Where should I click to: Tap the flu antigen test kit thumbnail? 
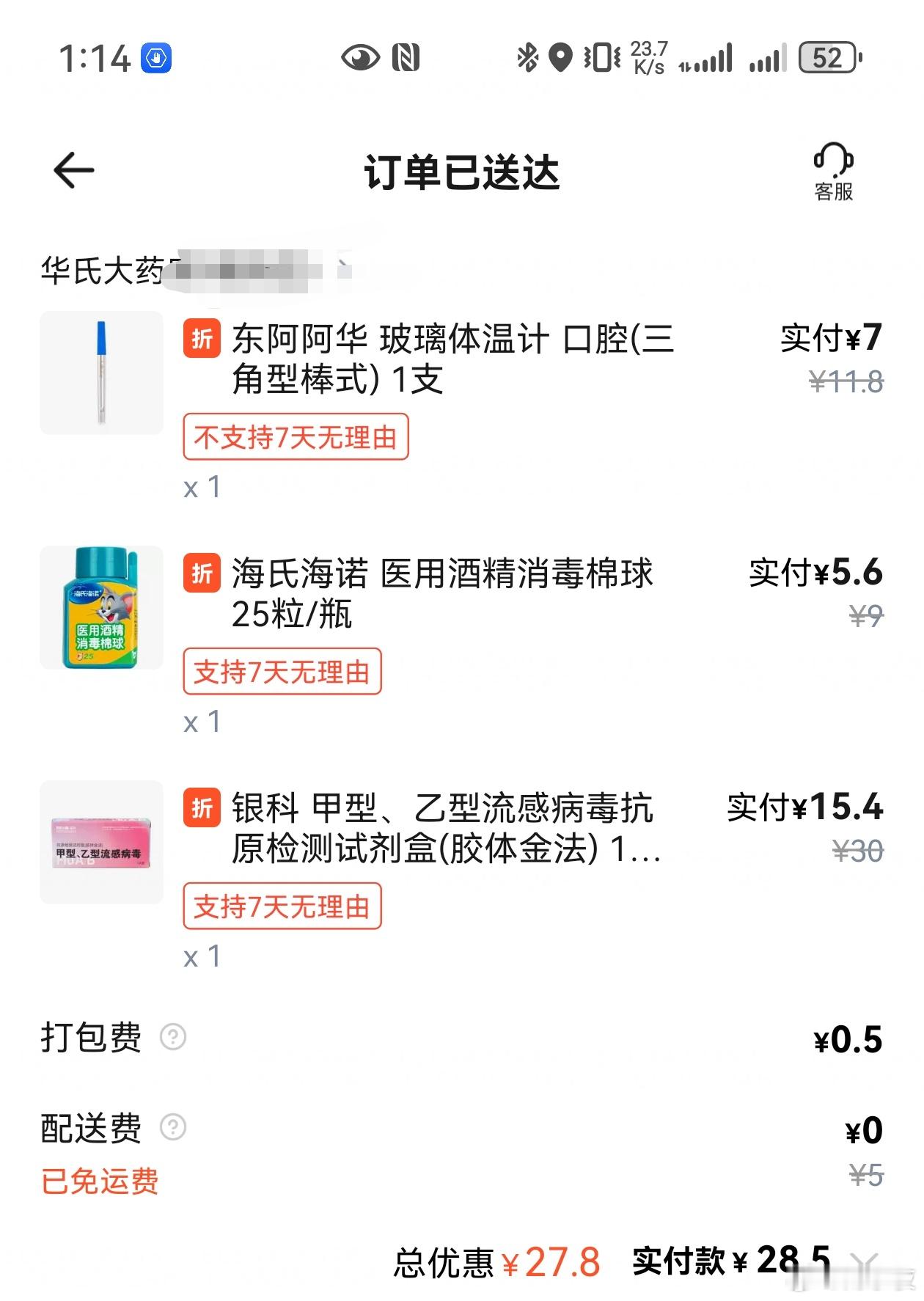(x=100, y=845)
